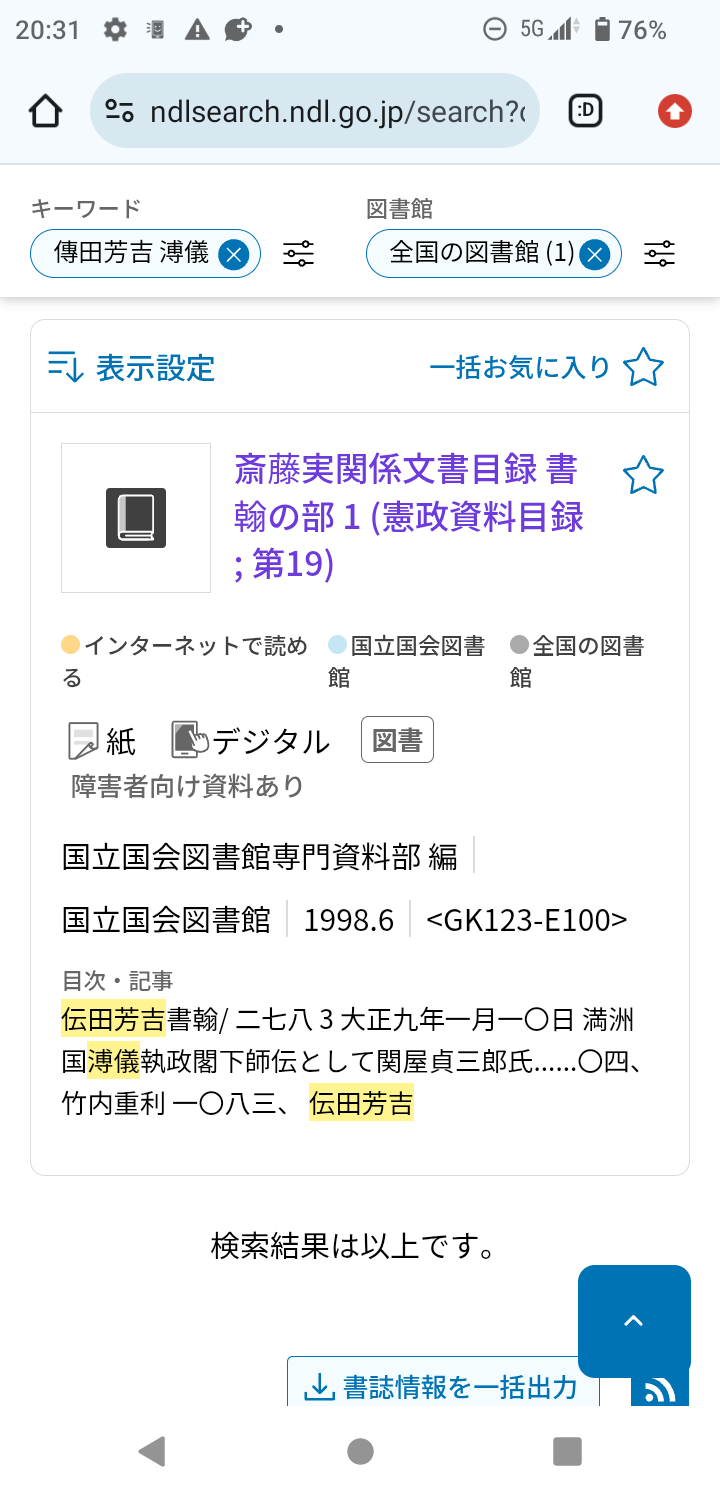Add all results via 一括お気に入り
The width and height of the screenshot is (720, 1496).
point(546,367)
